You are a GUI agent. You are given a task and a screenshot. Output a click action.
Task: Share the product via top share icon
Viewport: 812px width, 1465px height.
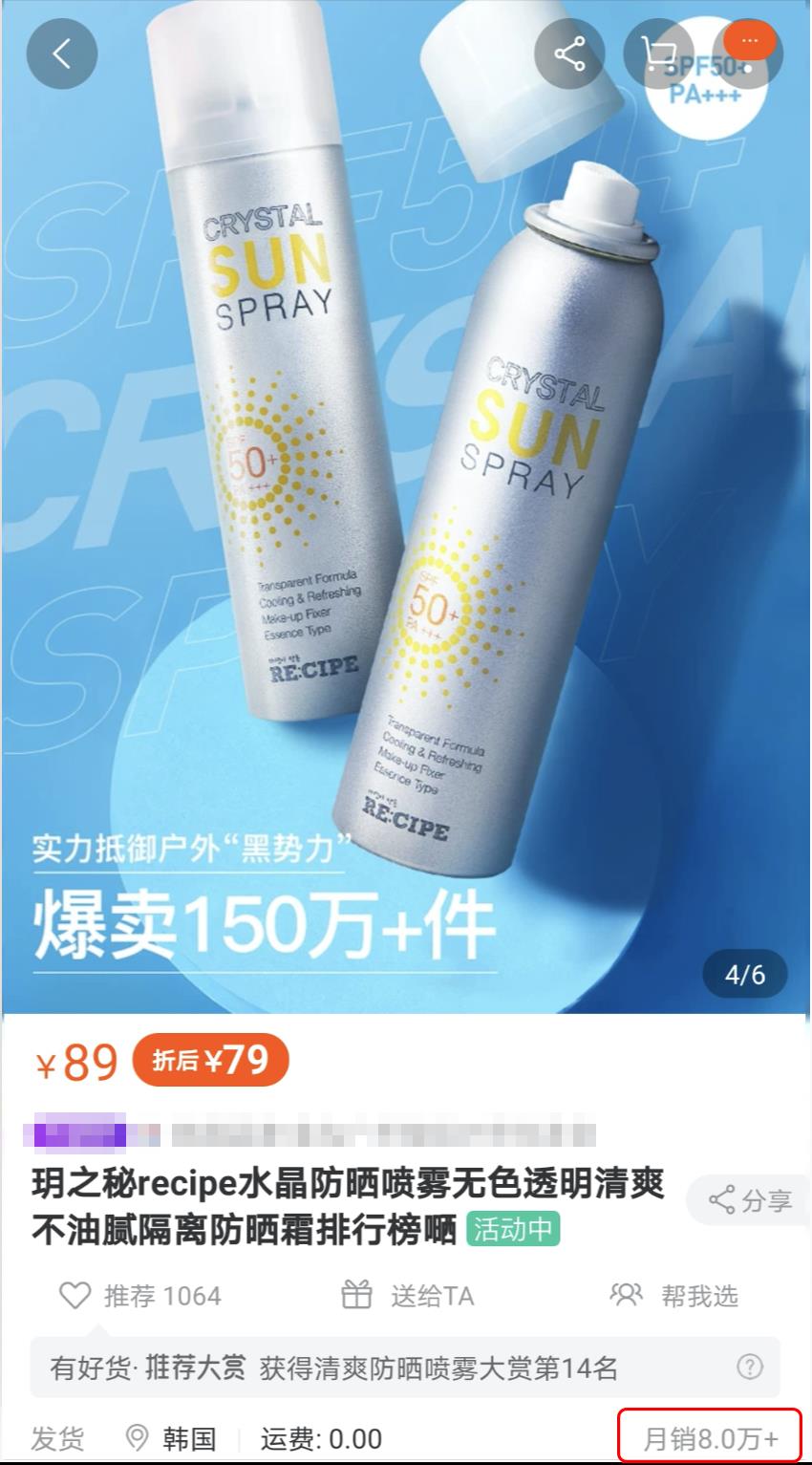[569, 54]
